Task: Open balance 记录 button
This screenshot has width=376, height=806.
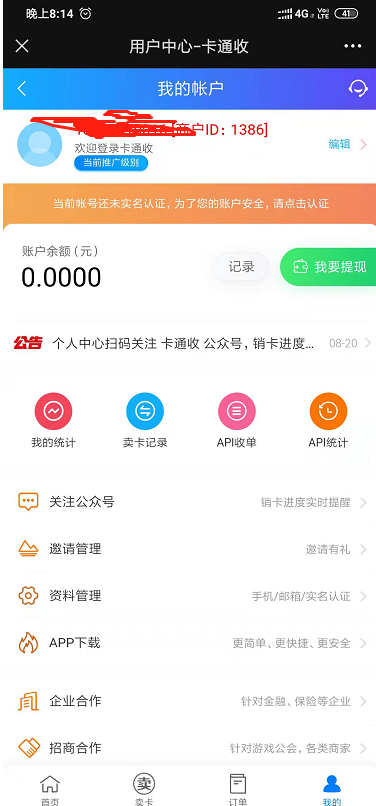Action: (x=241, y=267)
